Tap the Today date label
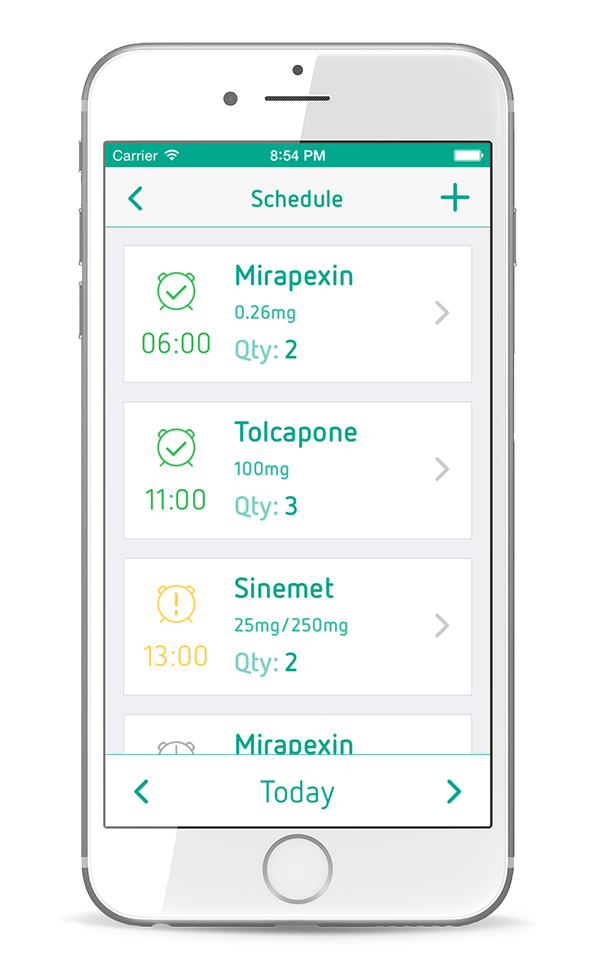The width and height of the screenshot is (600, 968). point(297,792)
